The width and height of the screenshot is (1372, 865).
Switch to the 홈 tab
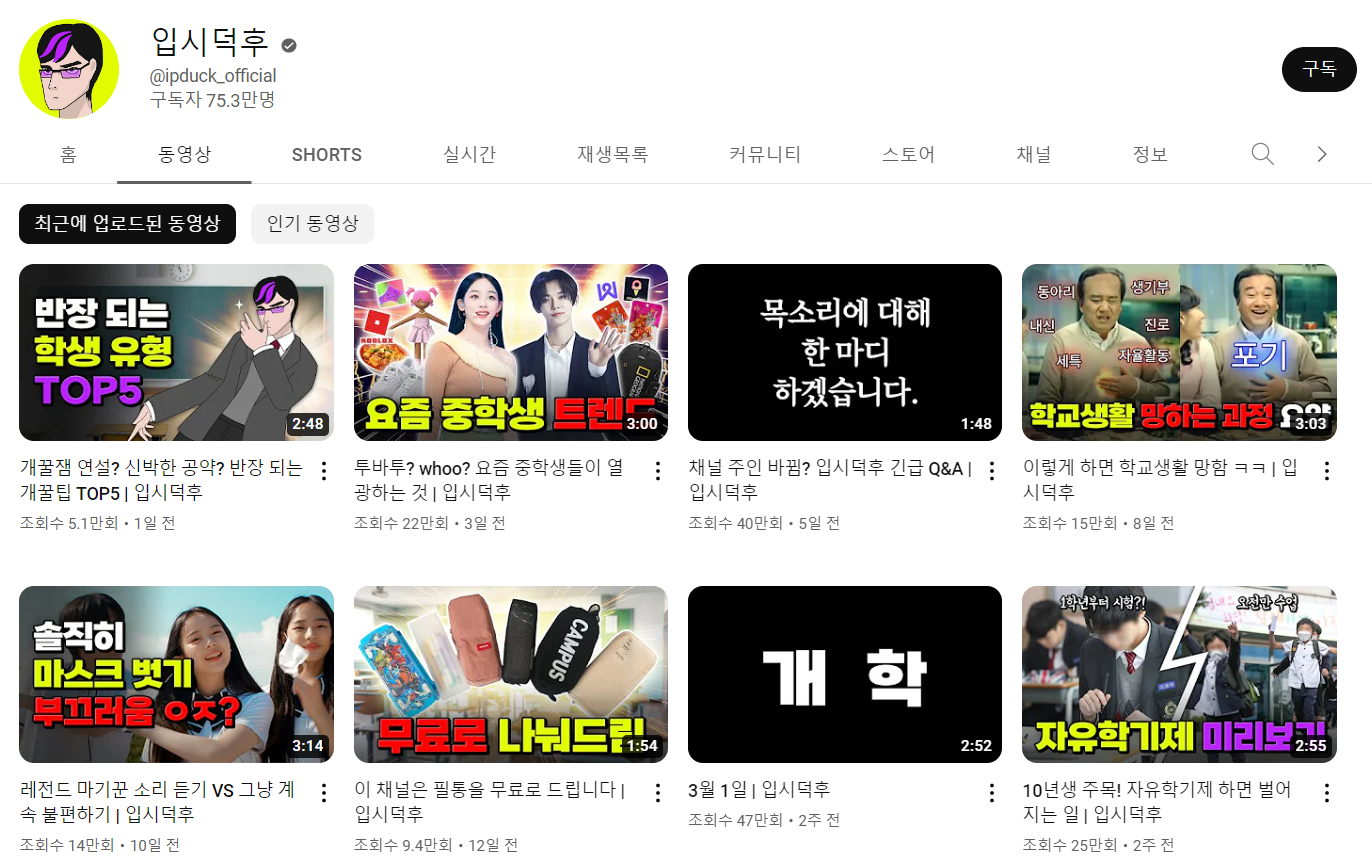click(x=68, y=155)
